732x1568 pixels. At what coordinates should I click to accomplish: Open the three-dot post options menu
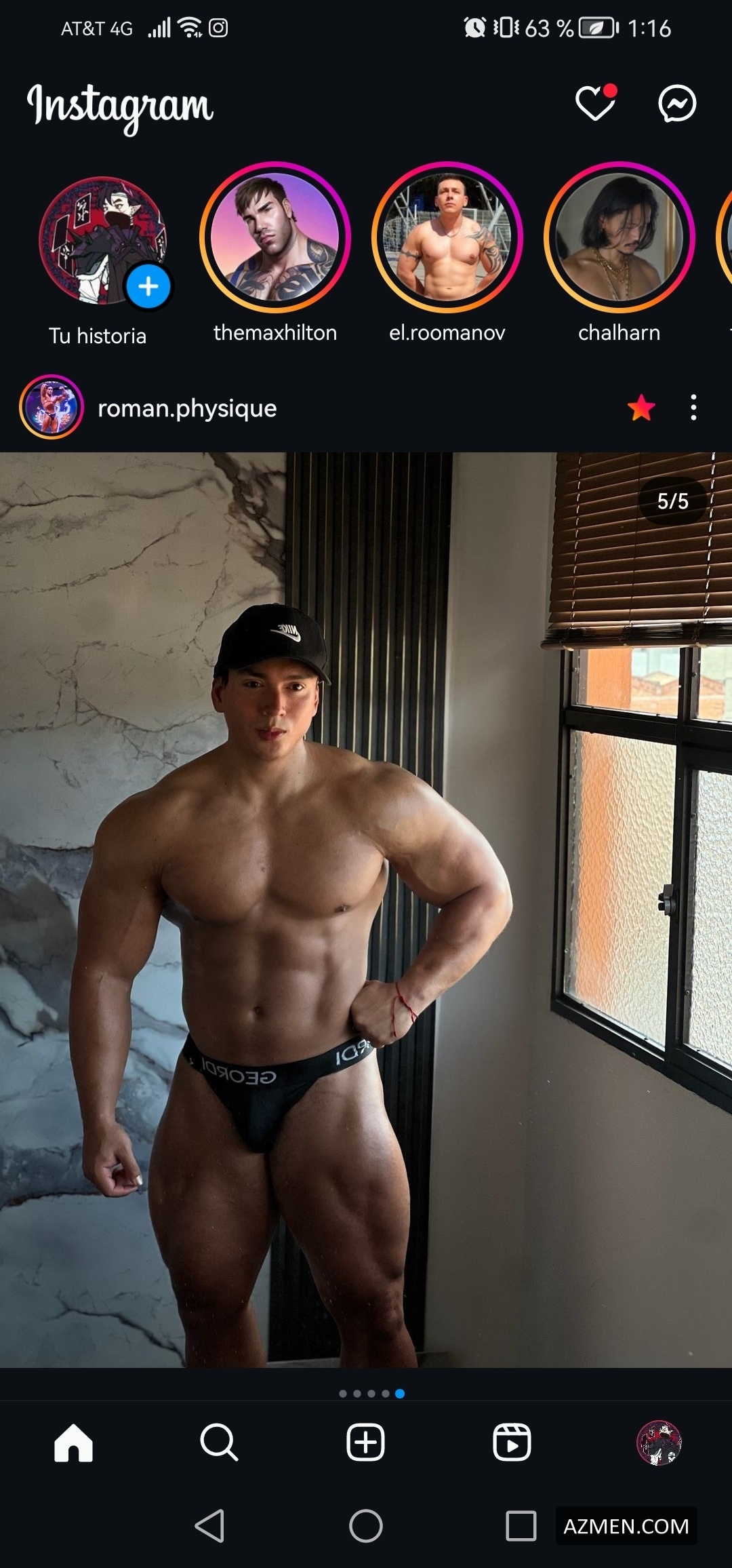[693, 408]
